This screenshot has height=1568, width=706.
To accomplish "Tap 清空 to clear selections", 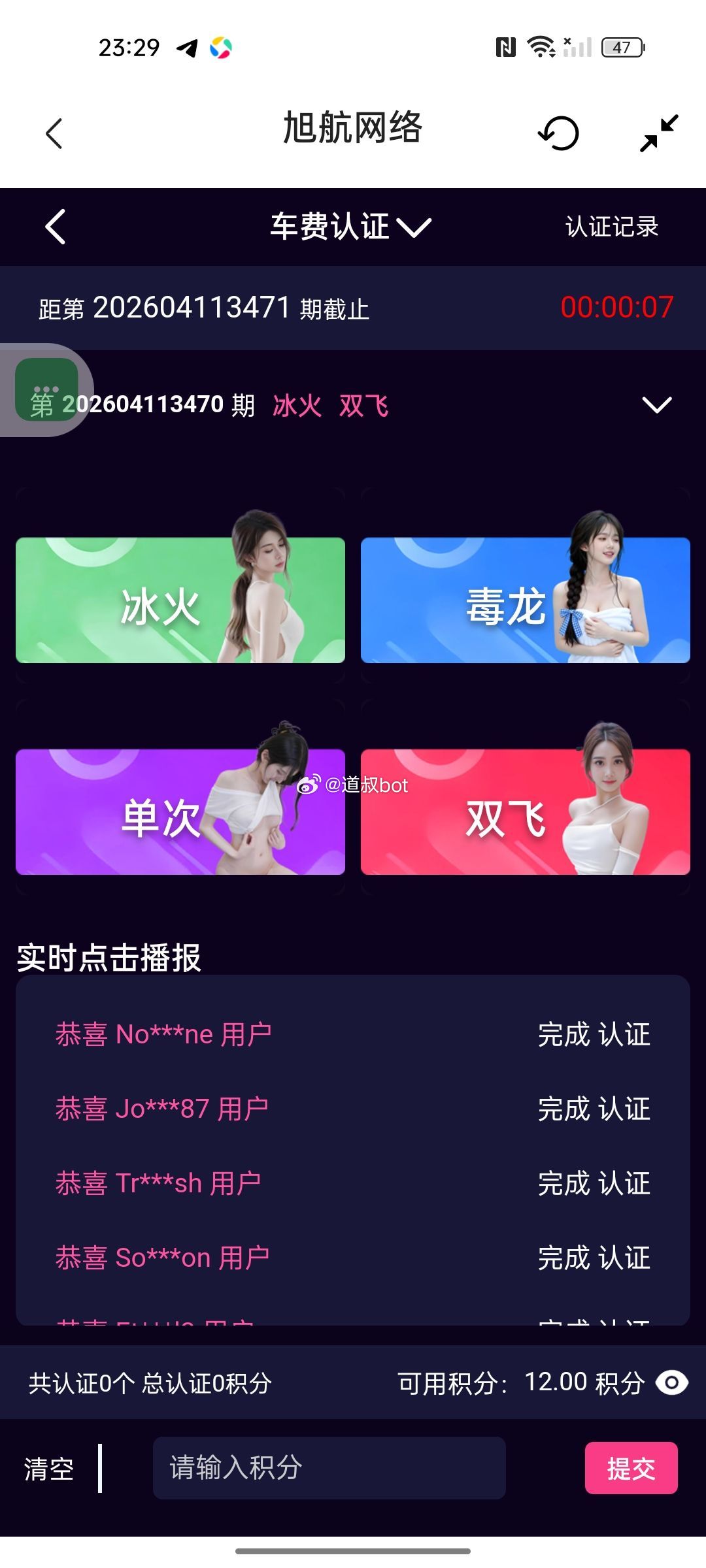I will tap(49, 1469).
